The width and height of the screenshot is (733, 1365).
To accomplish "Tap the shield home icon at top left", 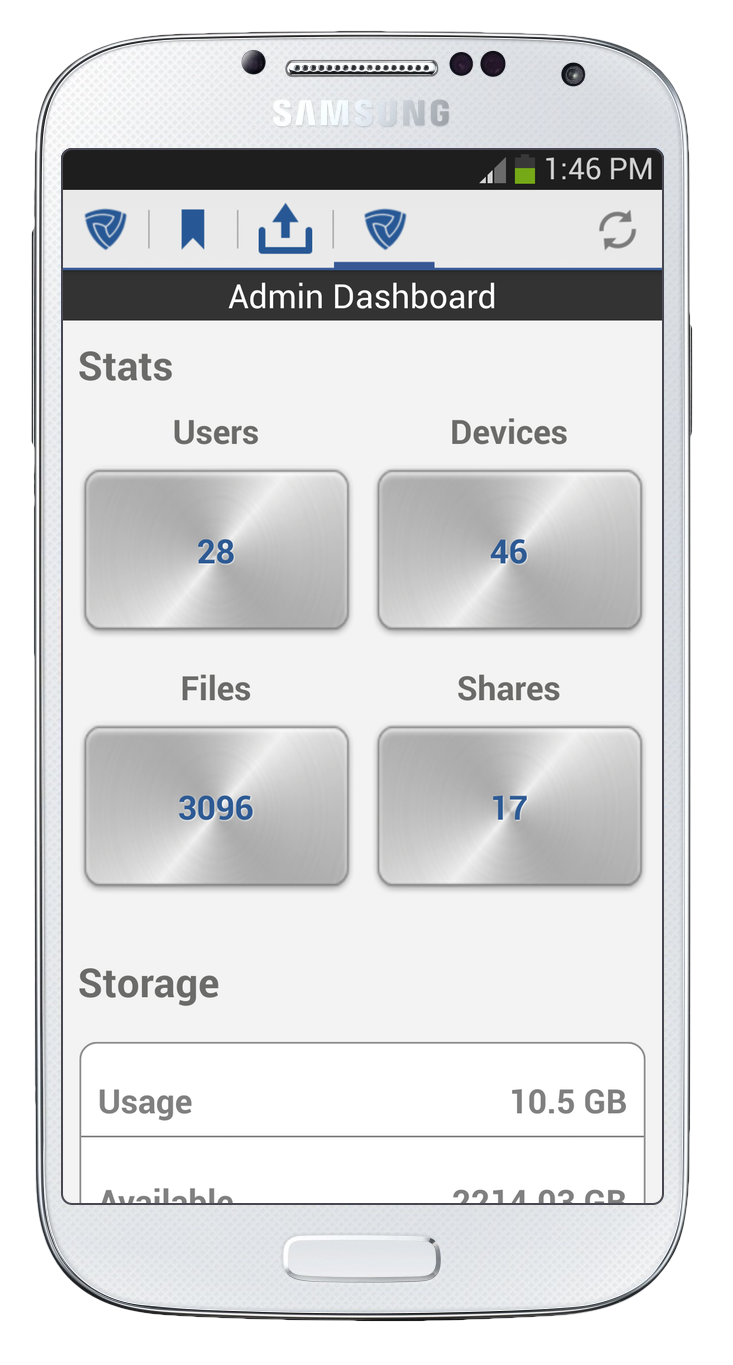I will click(105, 229).
